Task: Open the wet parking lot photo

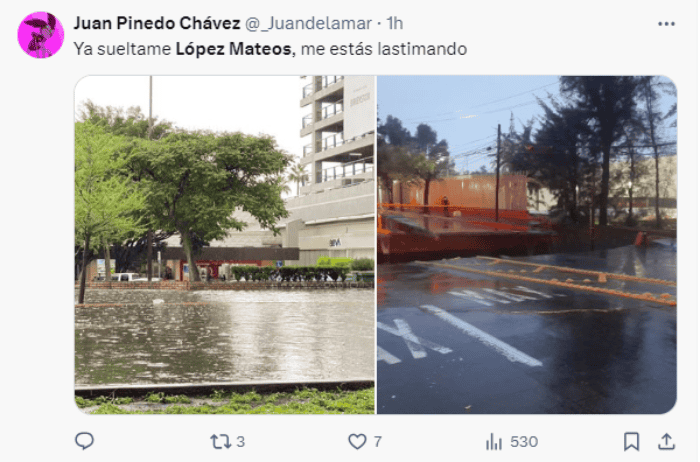Action: [x=527, y=244]
